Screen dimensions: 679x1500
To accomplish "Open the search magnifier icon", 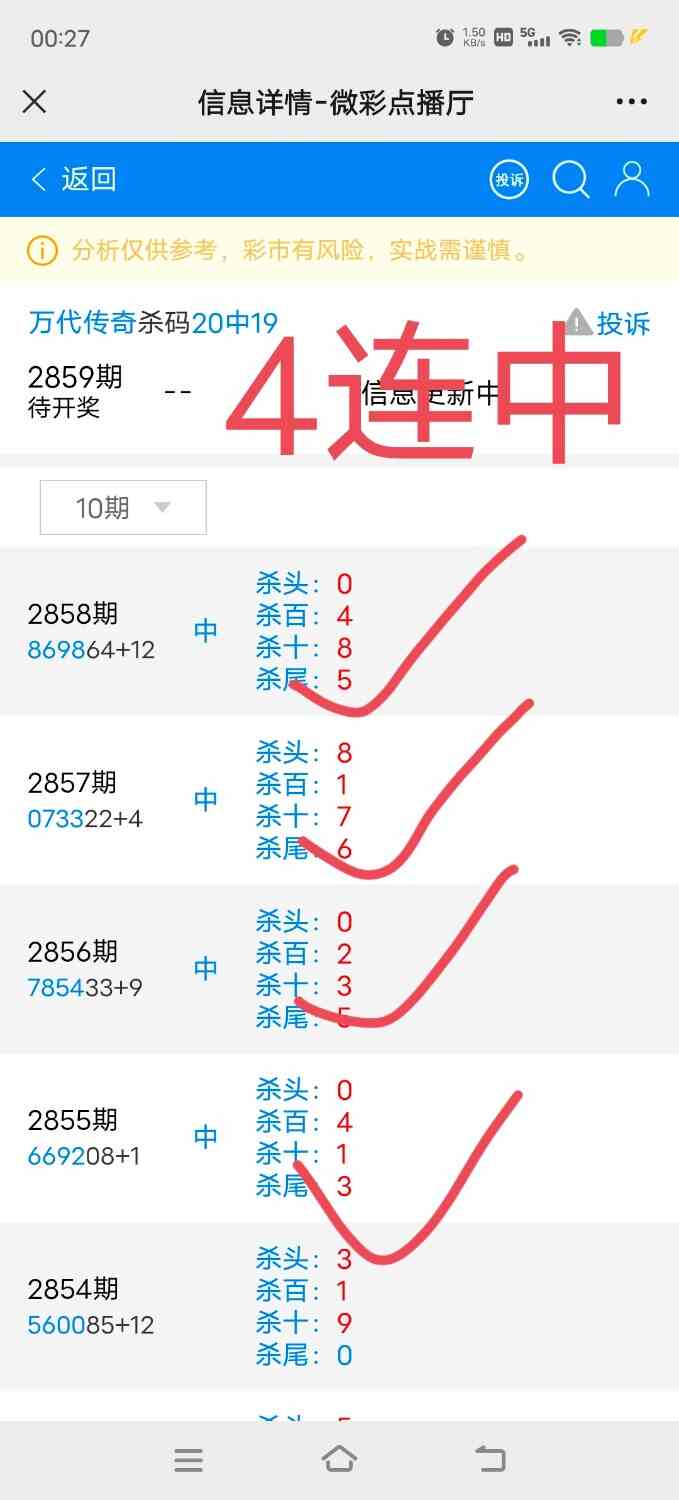I will 571,180.
